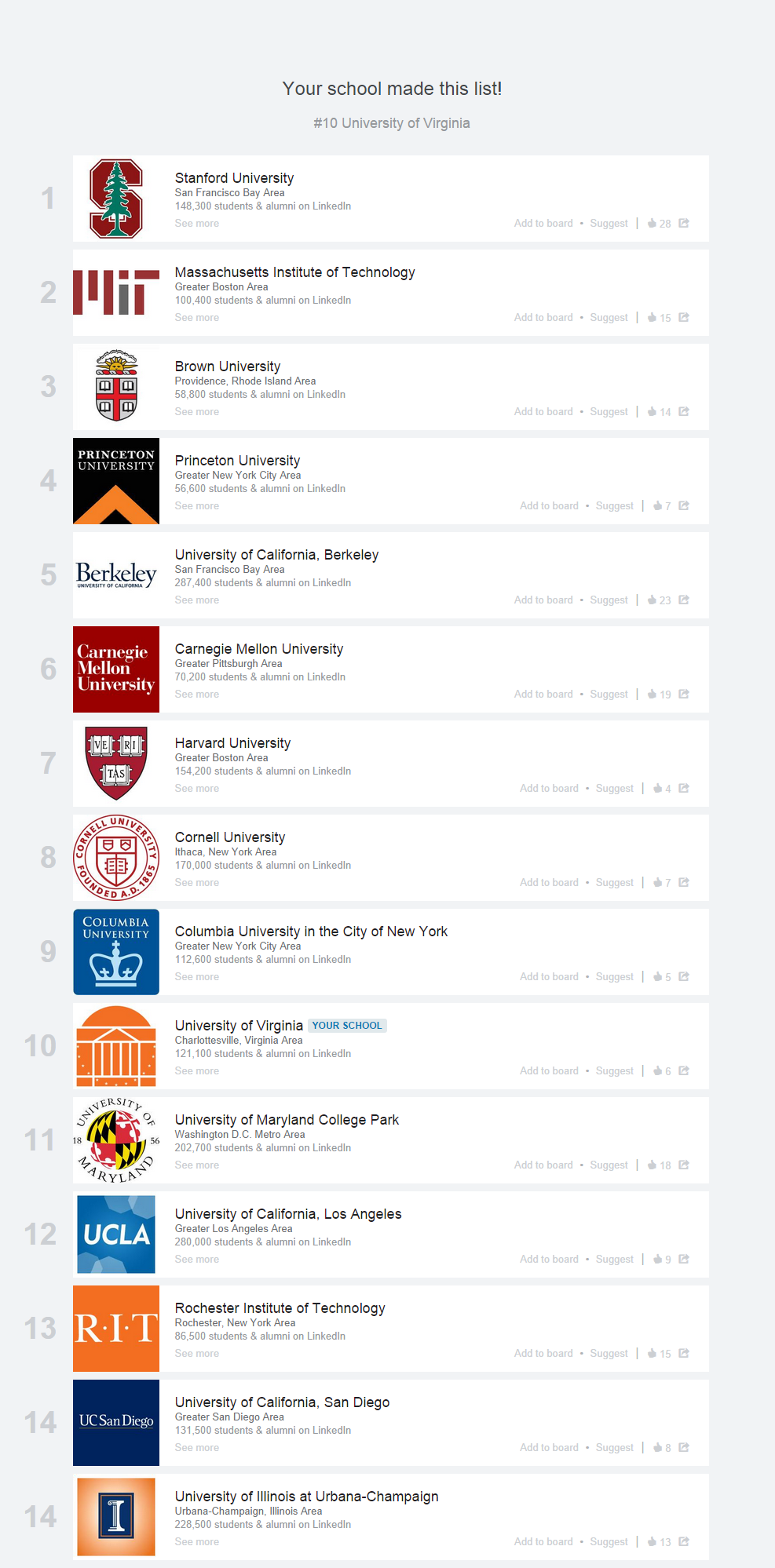
Task: Add University of Illinois at Urbana-Champaign to board
Action: (543, 1542)
